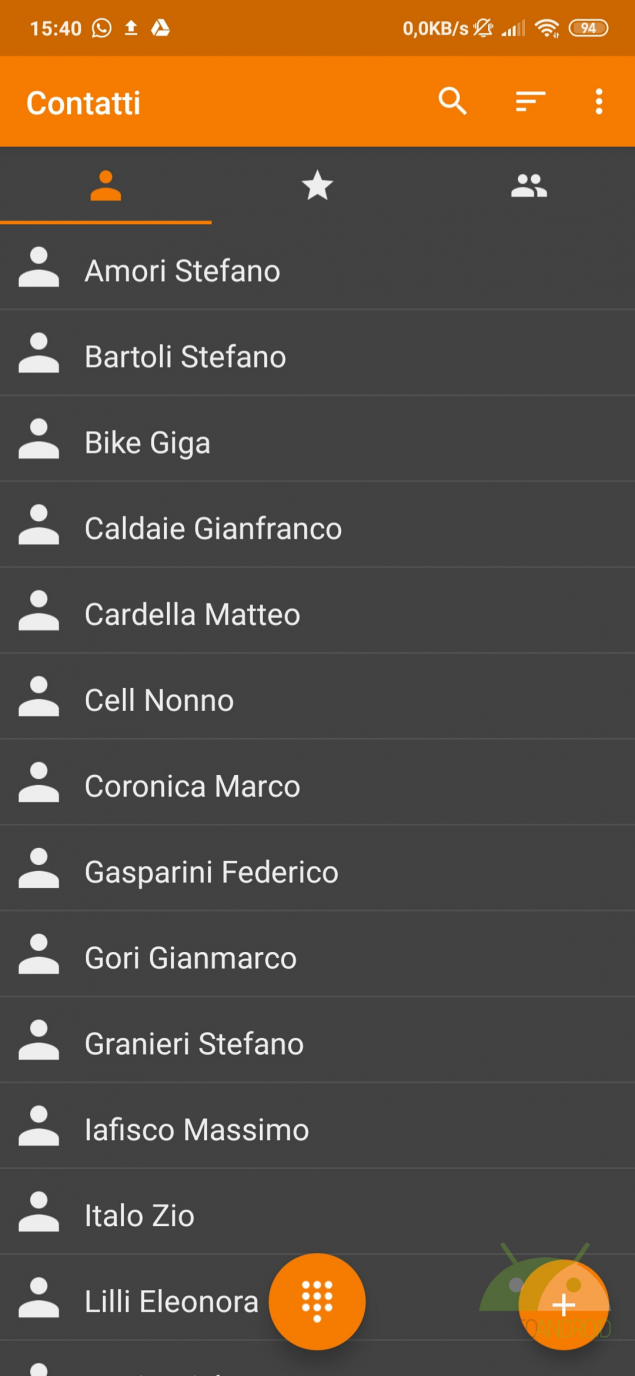Image resolution: width=635 pixels, height=1376 pixels.
Task: View Coronica Marco's contact
Action: tap(192, 787)
